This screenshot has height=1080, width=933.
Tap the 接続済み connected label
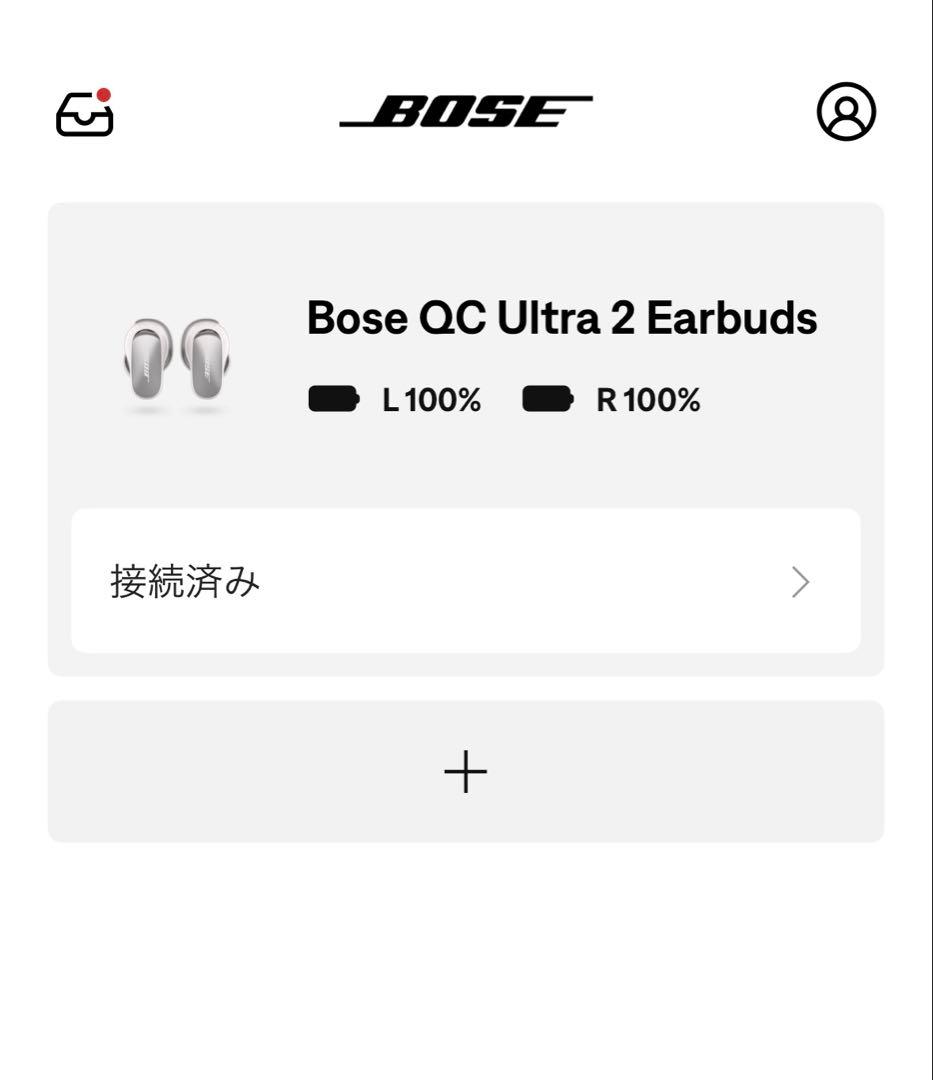(x=183, y=581)
